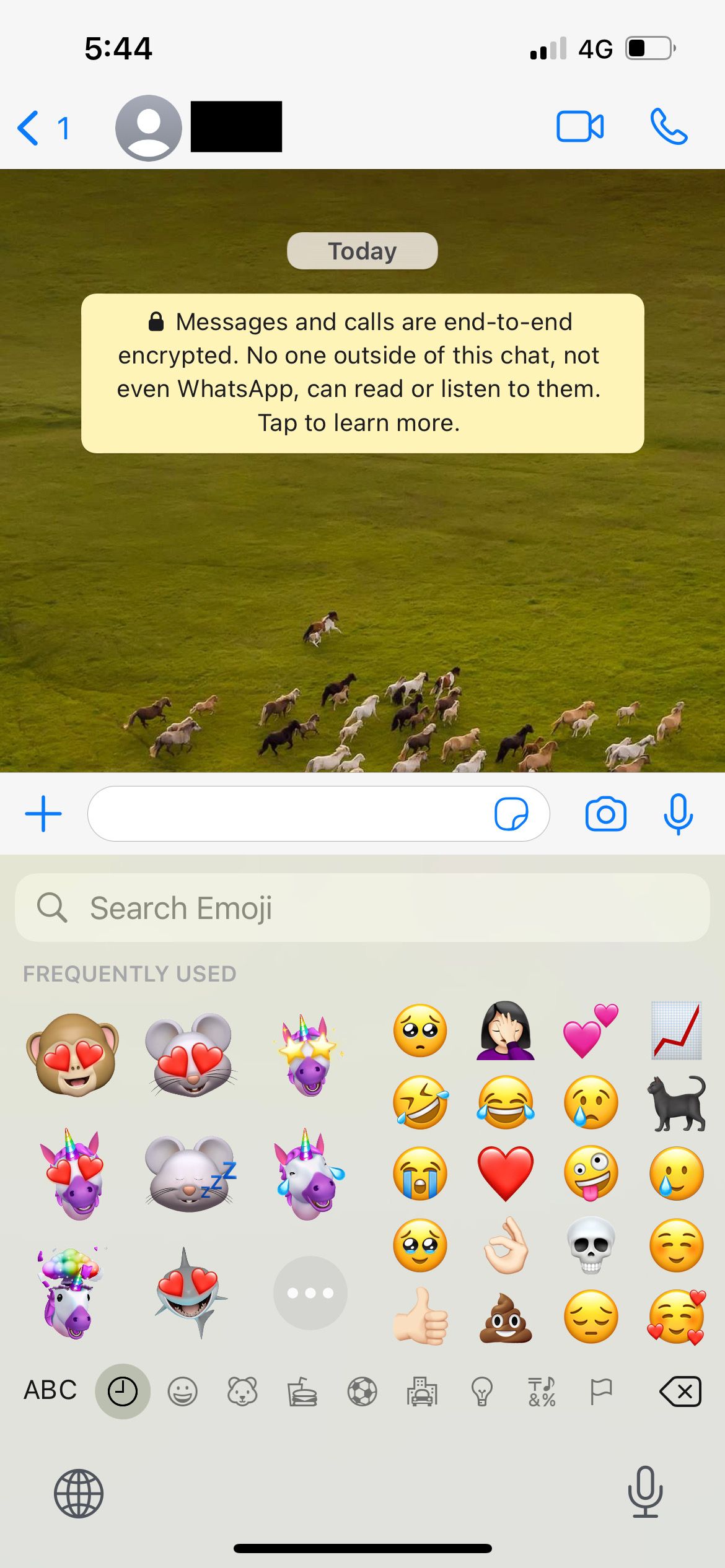The width and height of the screenshot is (725, 1568).
Task: Hit the keyboard backspace key
Action: coord(680,1391)
